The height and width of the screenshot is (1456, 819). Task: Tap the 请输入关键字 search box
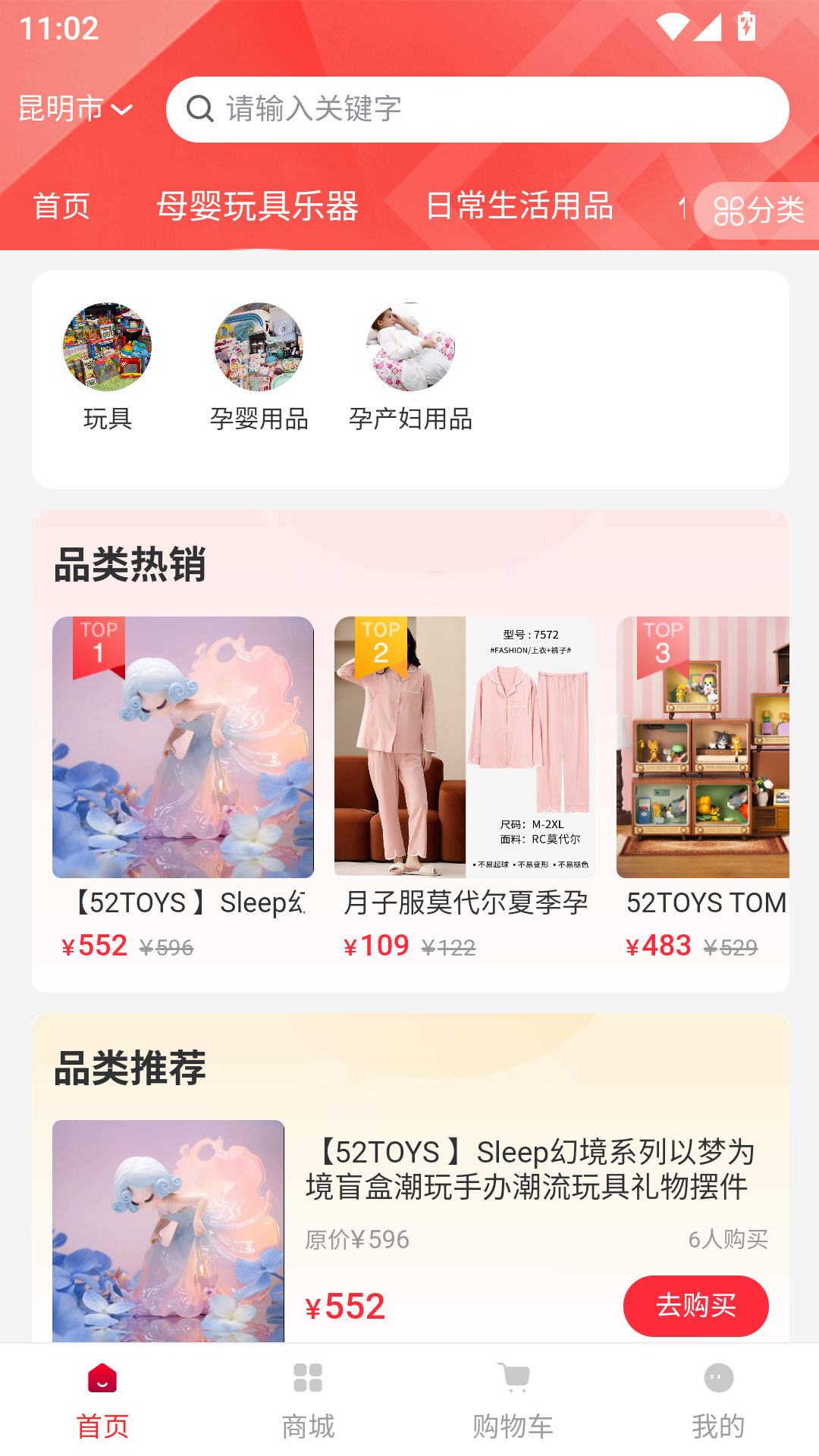478,109
